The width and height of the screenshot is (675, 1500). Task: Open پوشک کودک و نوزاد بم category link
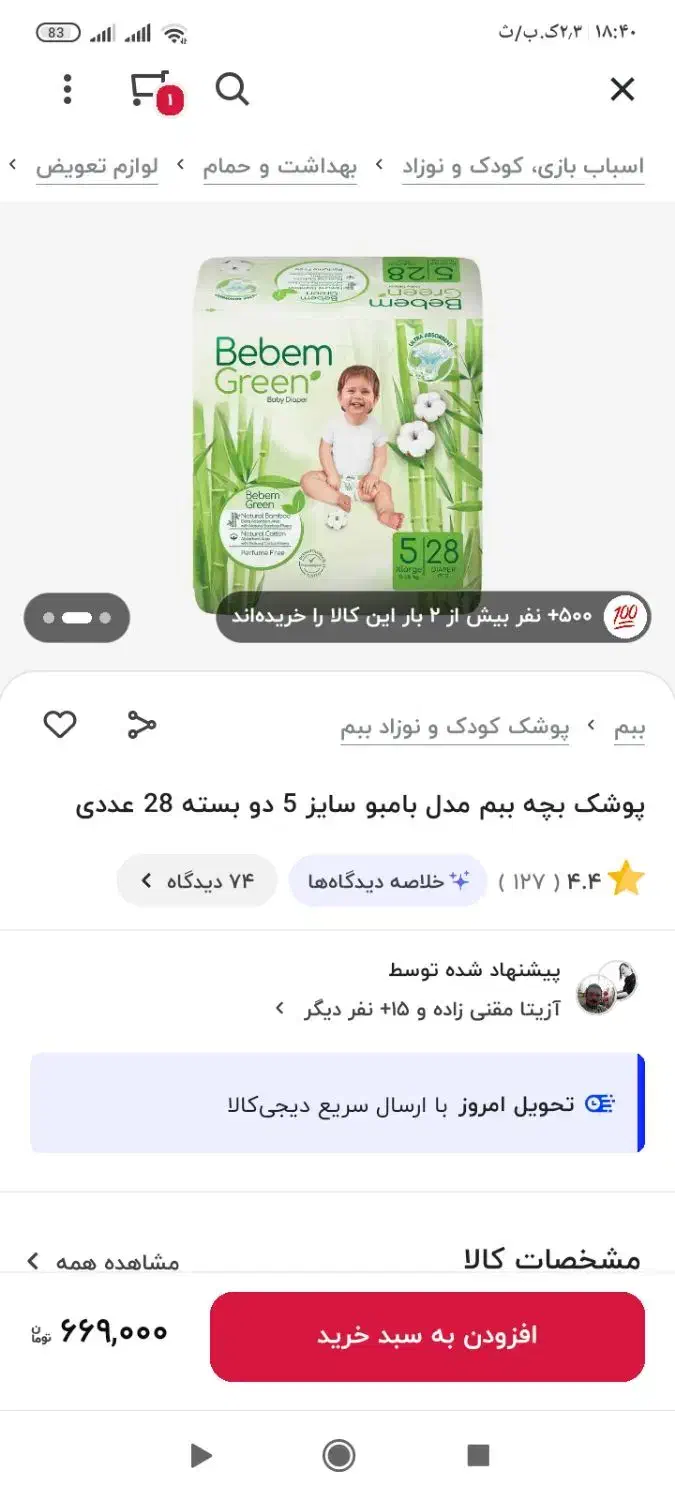coord(455,727)
